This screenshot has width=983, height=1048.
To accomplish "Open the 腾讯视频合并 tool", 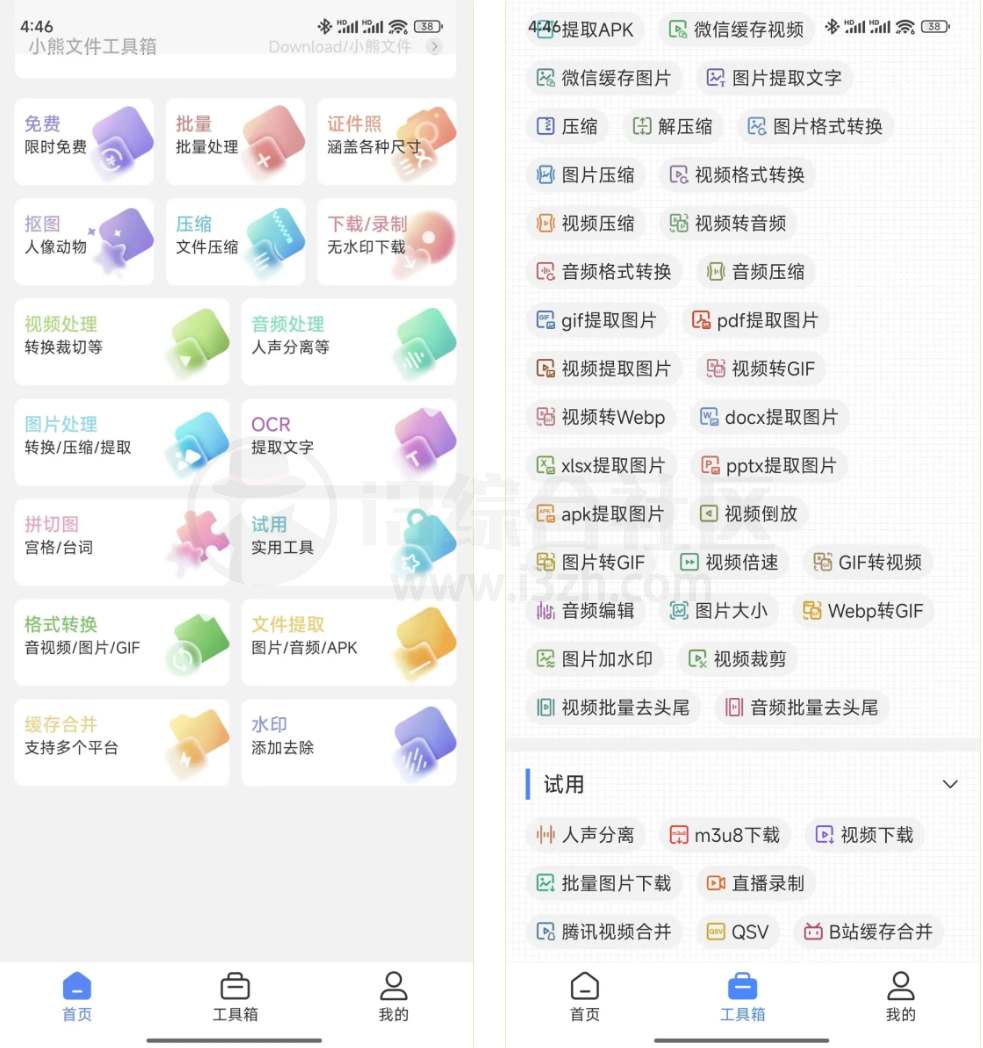I will [x=604, y=931].
